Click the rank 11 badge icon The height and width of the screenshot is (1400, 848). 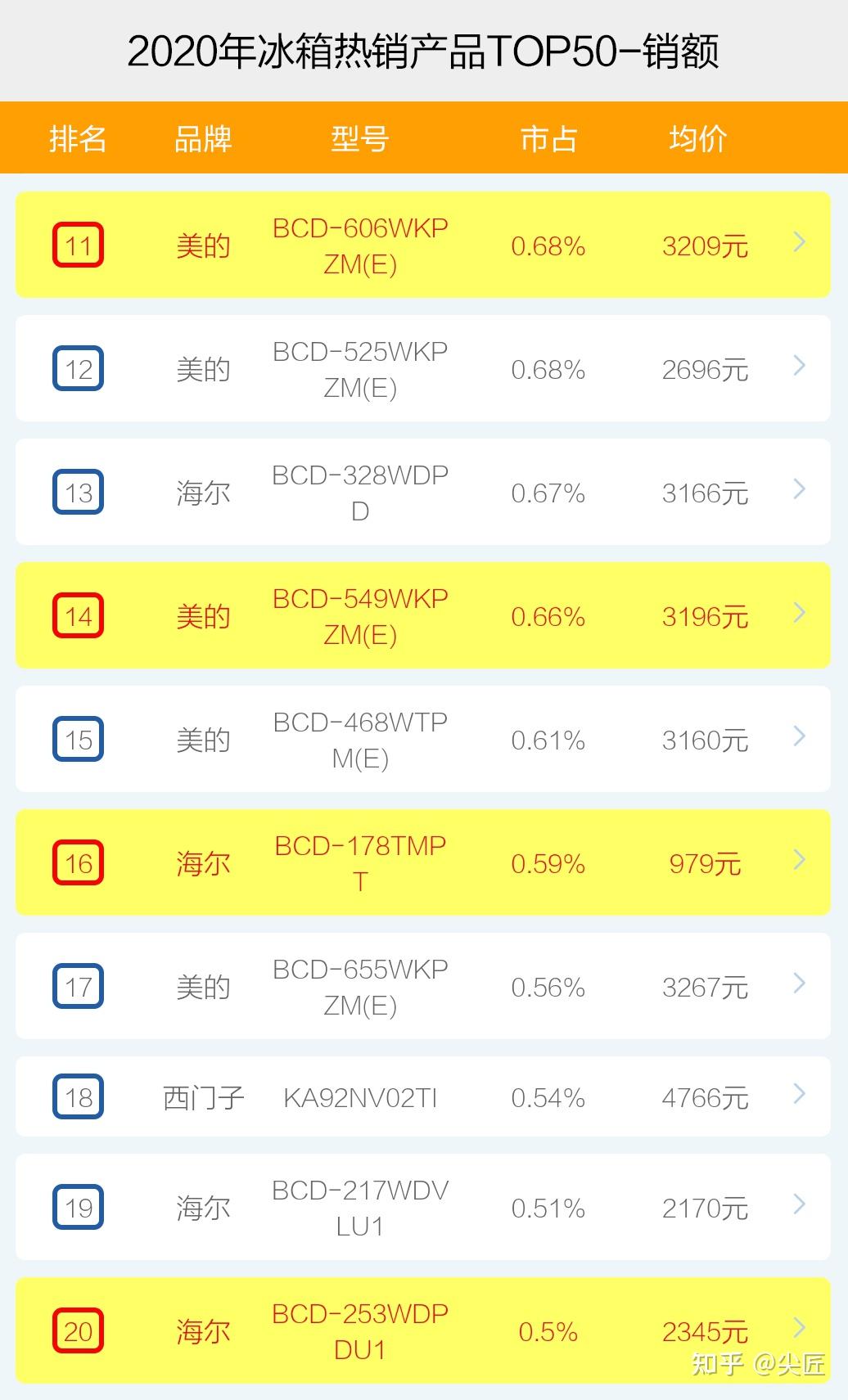coord(78,243)
